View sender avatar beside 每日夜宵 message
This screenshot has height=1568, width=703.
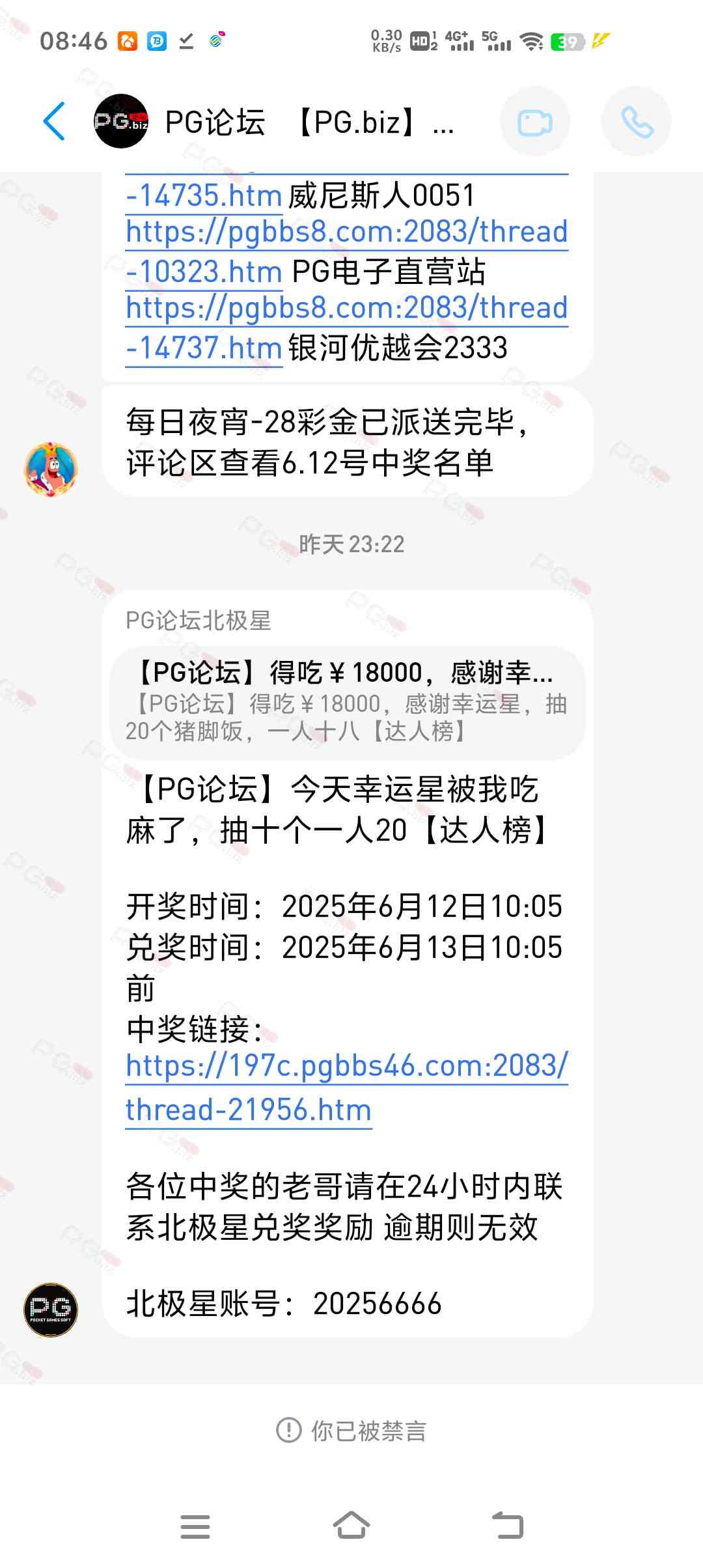(51, 469)
